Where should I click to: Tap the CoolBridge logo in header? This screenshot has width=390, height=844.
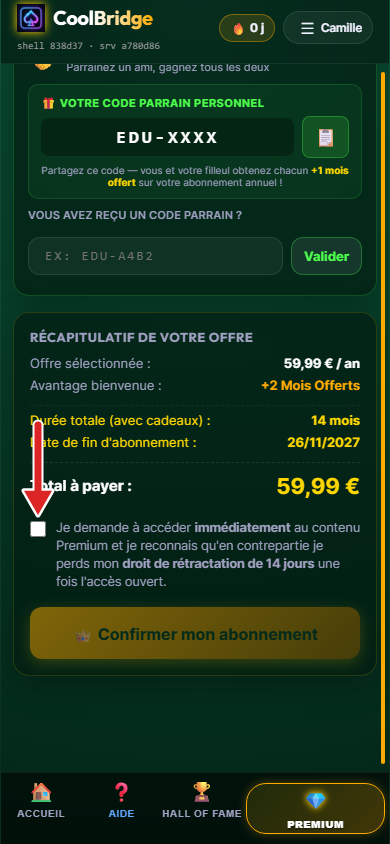(x=85, y=18)
